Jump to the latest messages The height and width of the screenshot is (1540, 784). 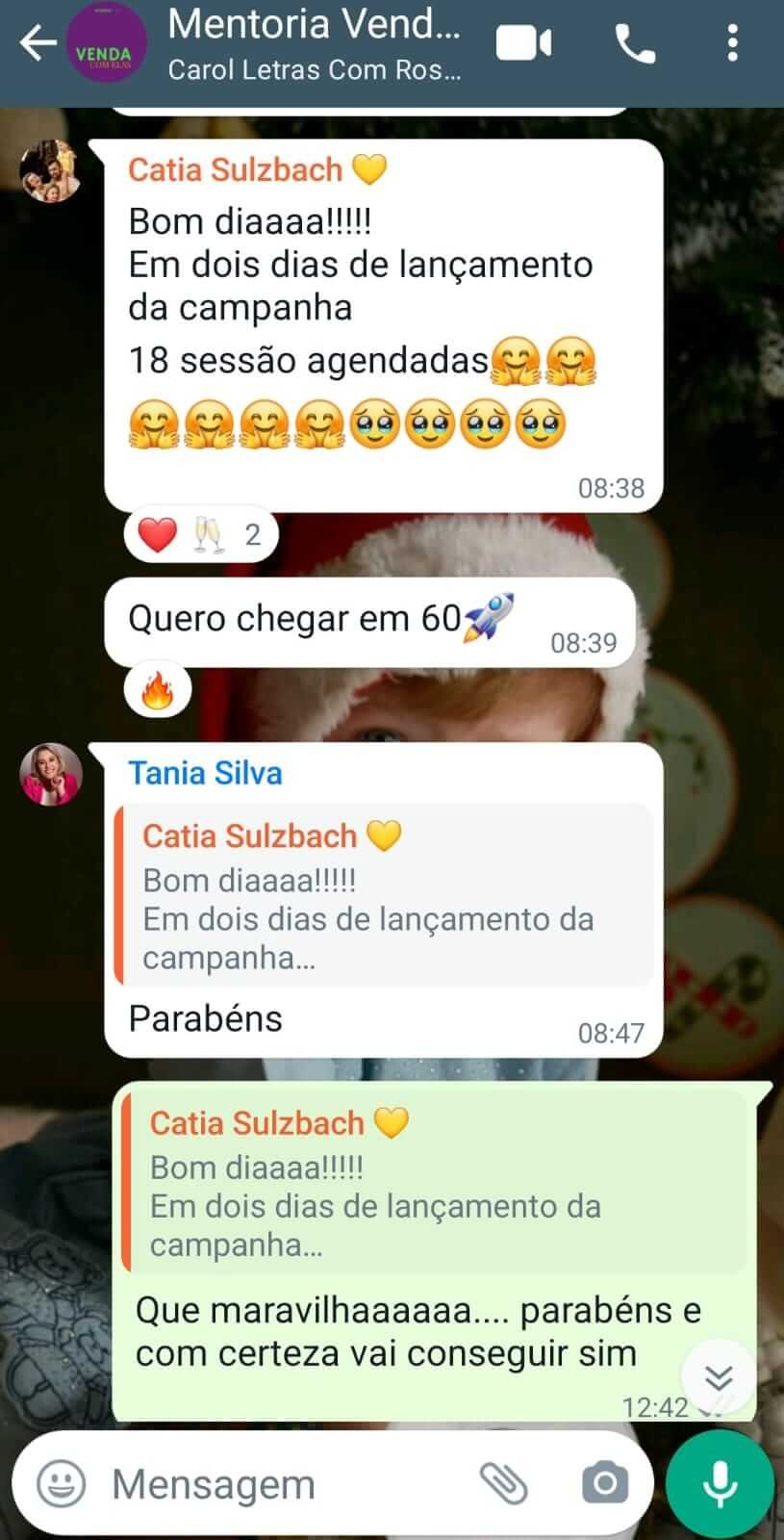(719, 1377)
